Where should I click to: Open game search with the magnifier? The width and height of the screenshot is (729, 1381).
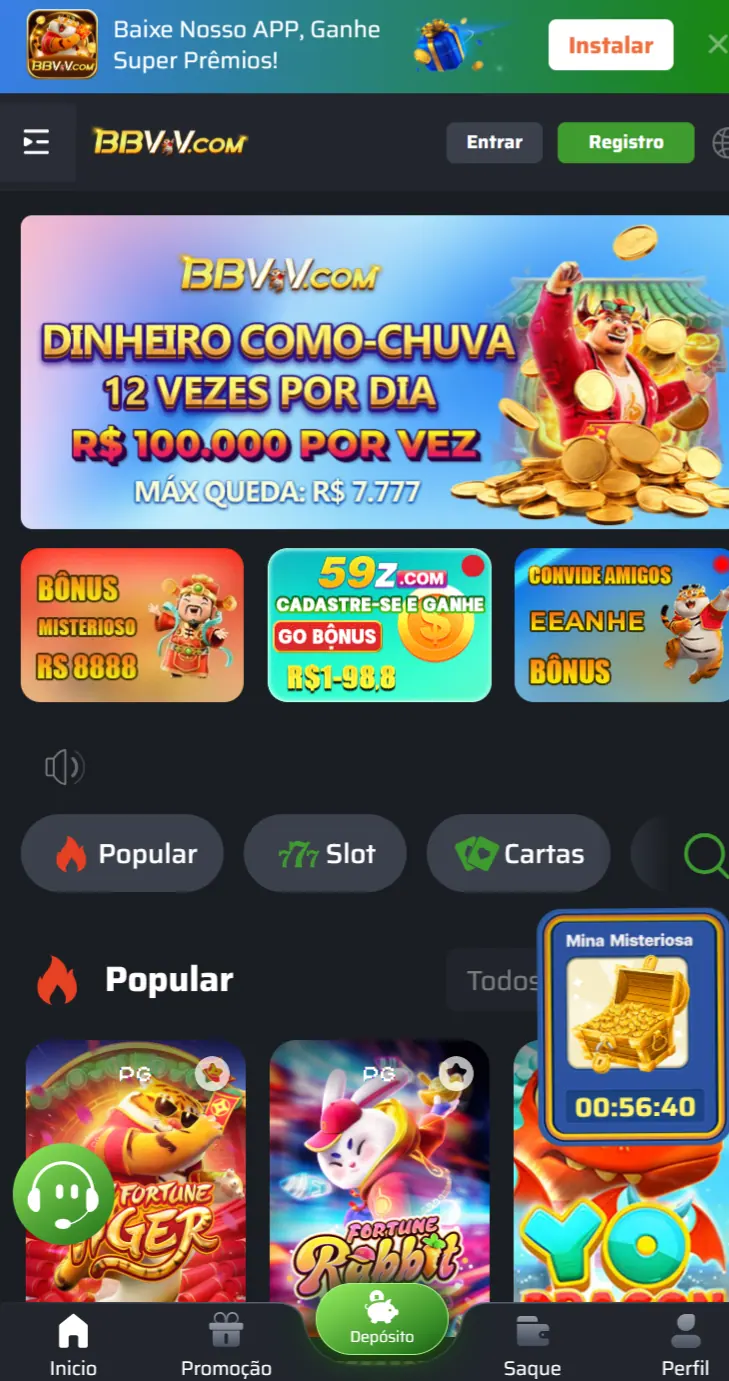[x=705, y=855]
